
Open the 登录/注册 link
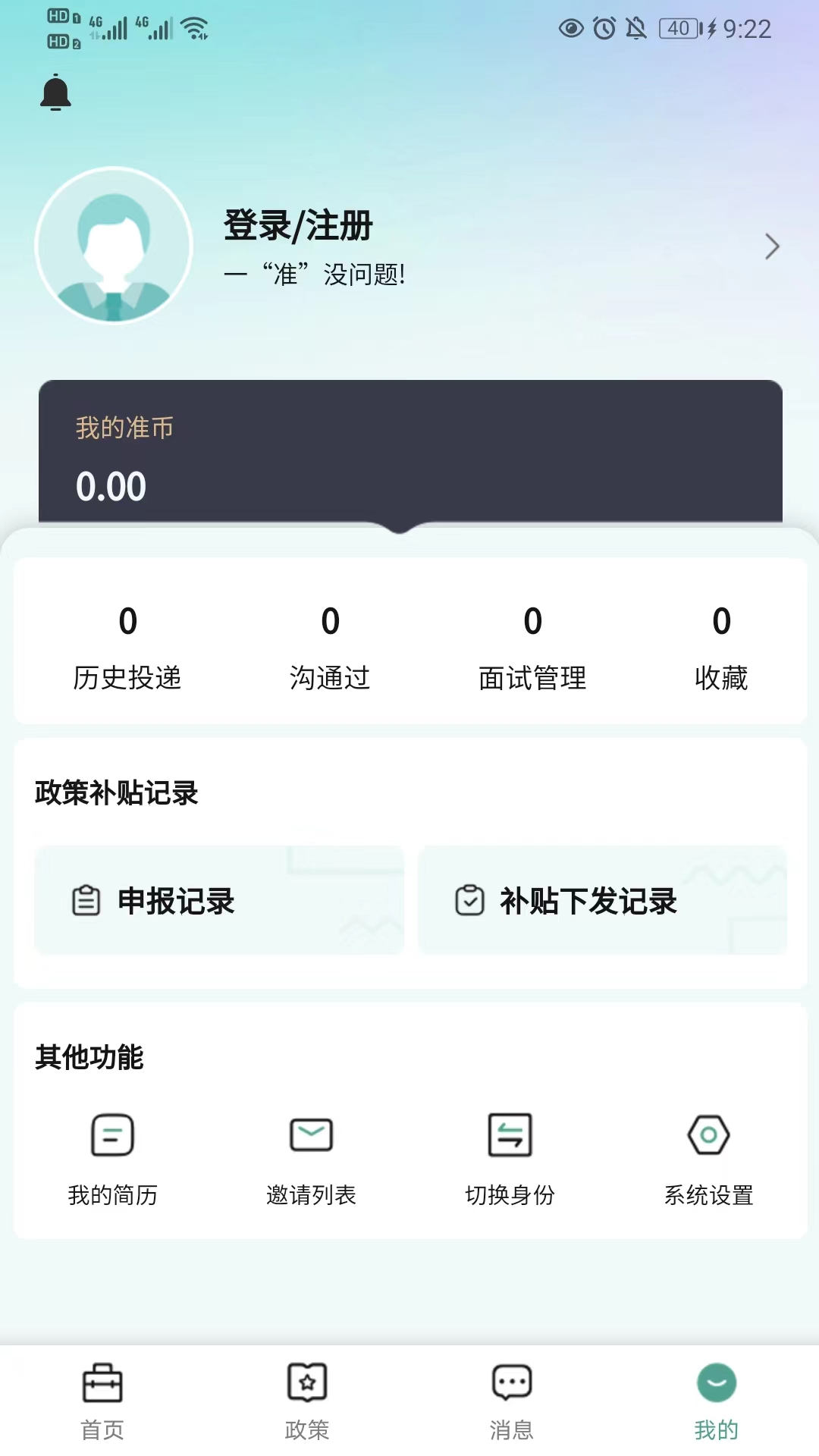[296, 224]
